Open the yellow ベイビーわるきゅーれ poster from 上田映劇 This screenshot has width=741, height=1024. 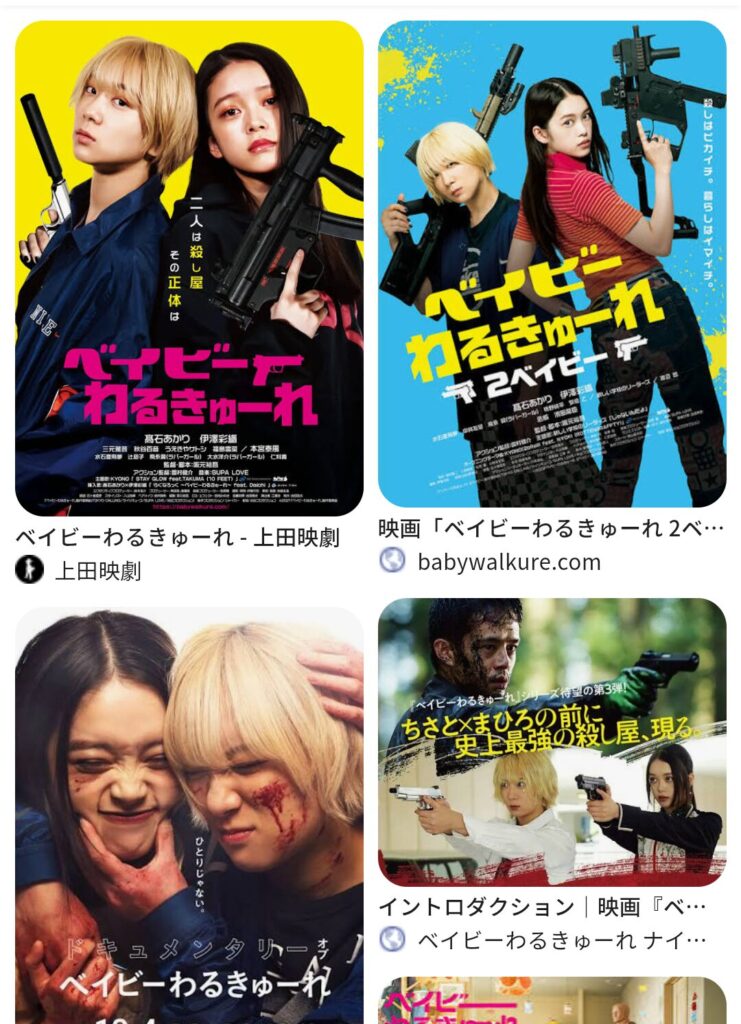189,268
